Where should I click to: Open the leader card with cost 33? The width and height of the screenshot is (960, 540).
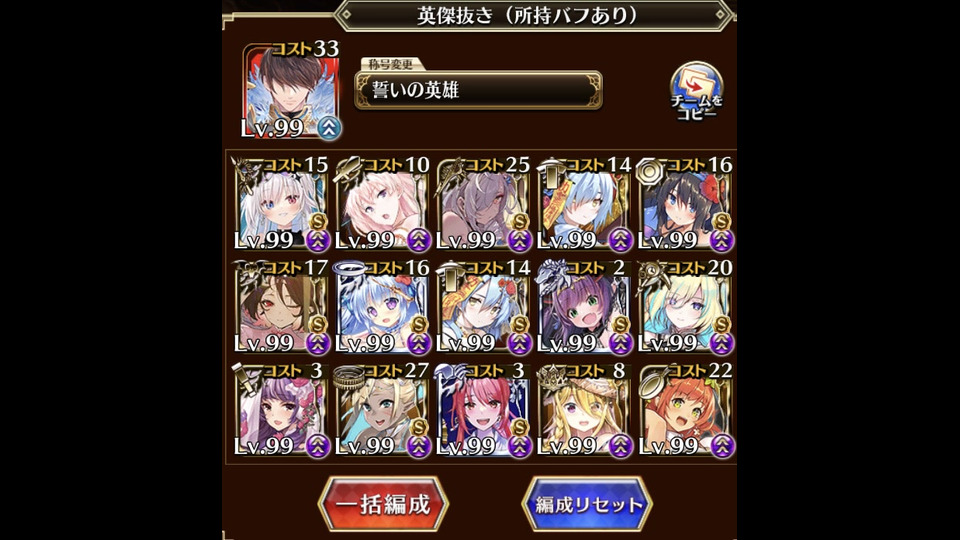(290, 92)
